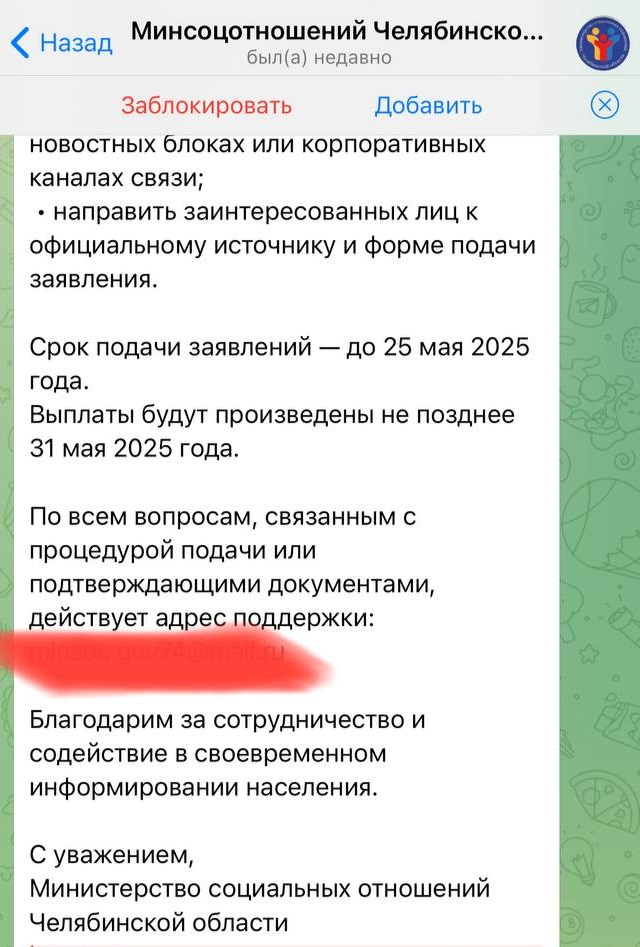The height and width of the screenshot is (947, 640).
Task: Dismiss the block/add contact bar
Action: [605, 105]
